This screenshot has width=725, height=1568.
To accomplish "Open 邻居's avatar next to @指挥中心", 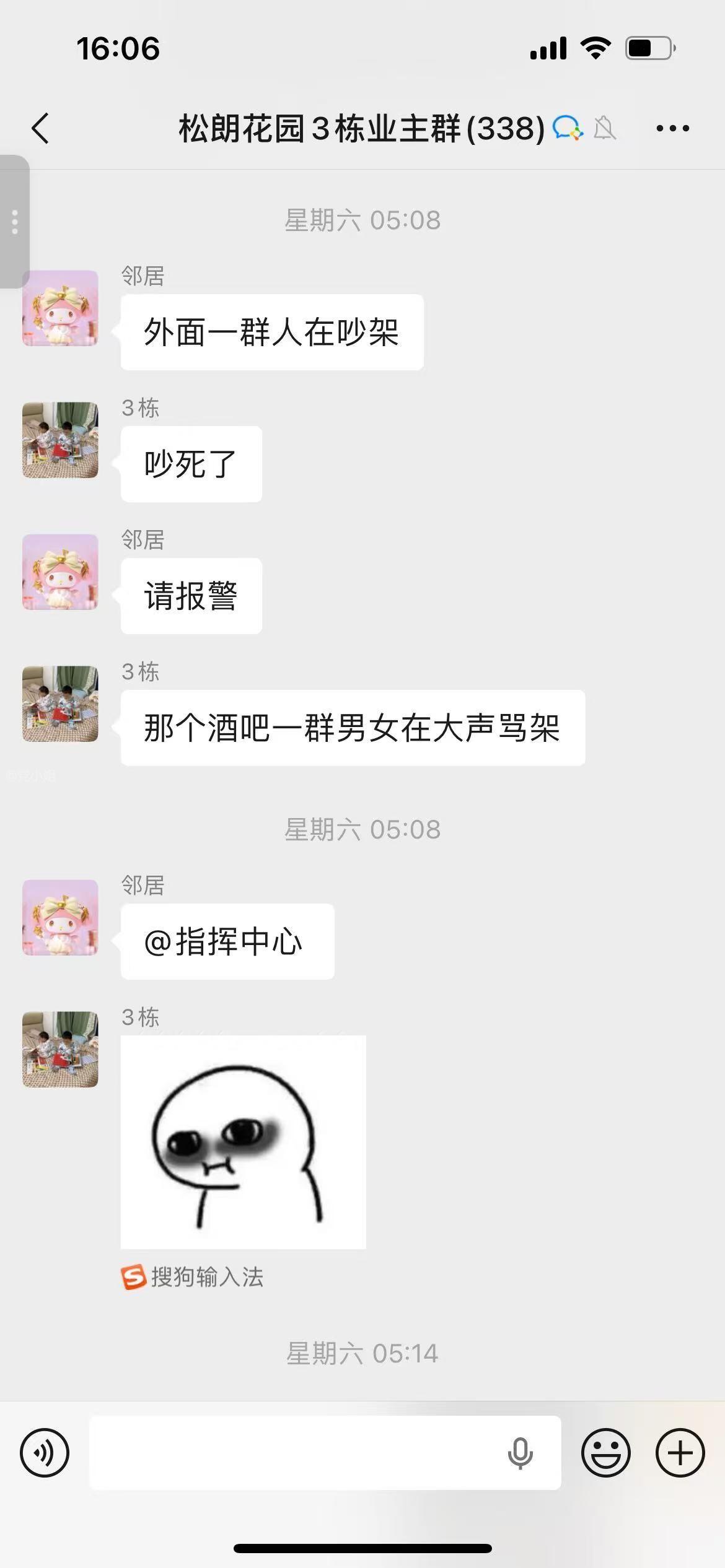I will 60,917.
